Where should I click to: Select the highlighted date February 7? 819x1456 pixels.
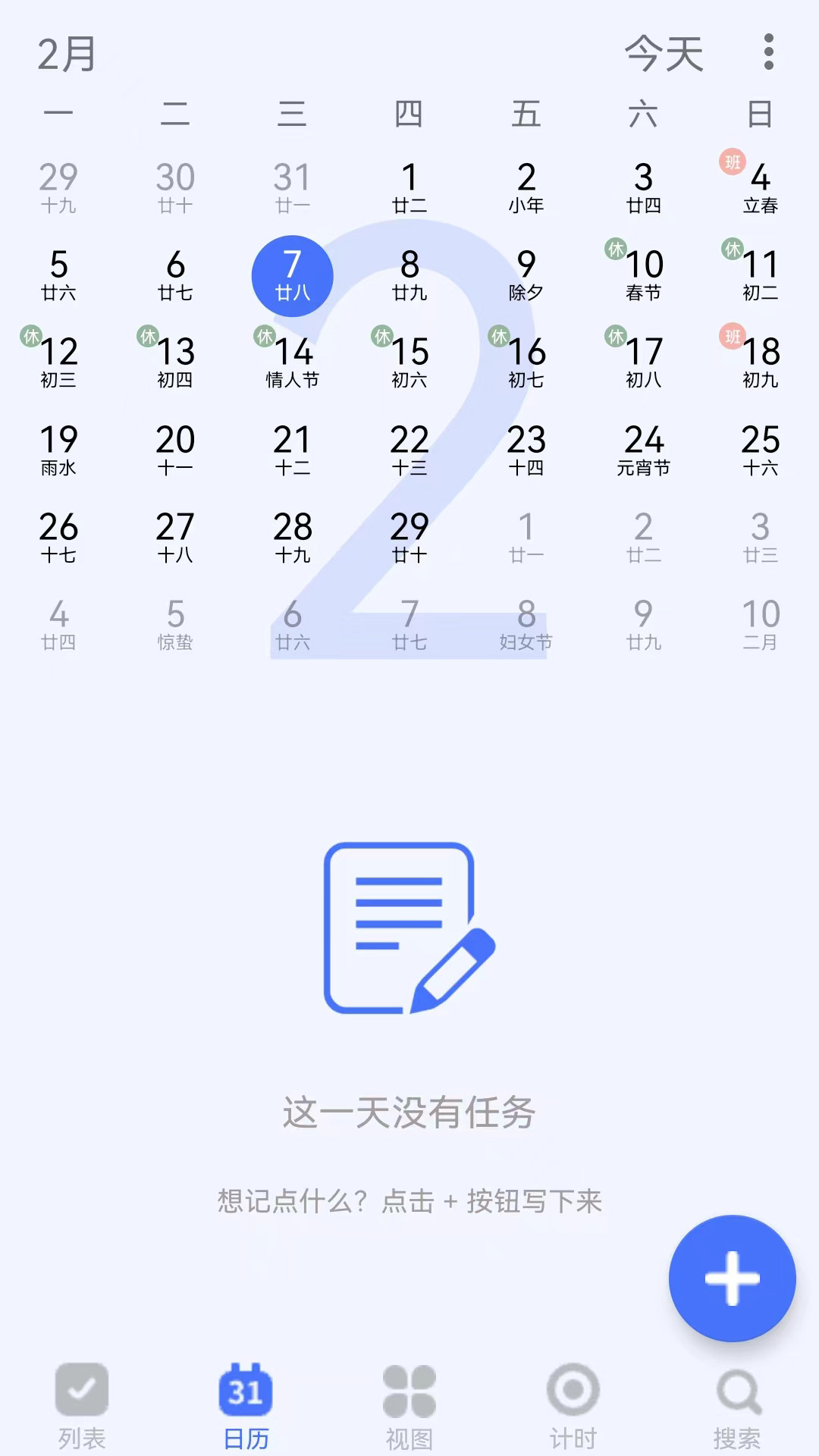click(293, 277)
